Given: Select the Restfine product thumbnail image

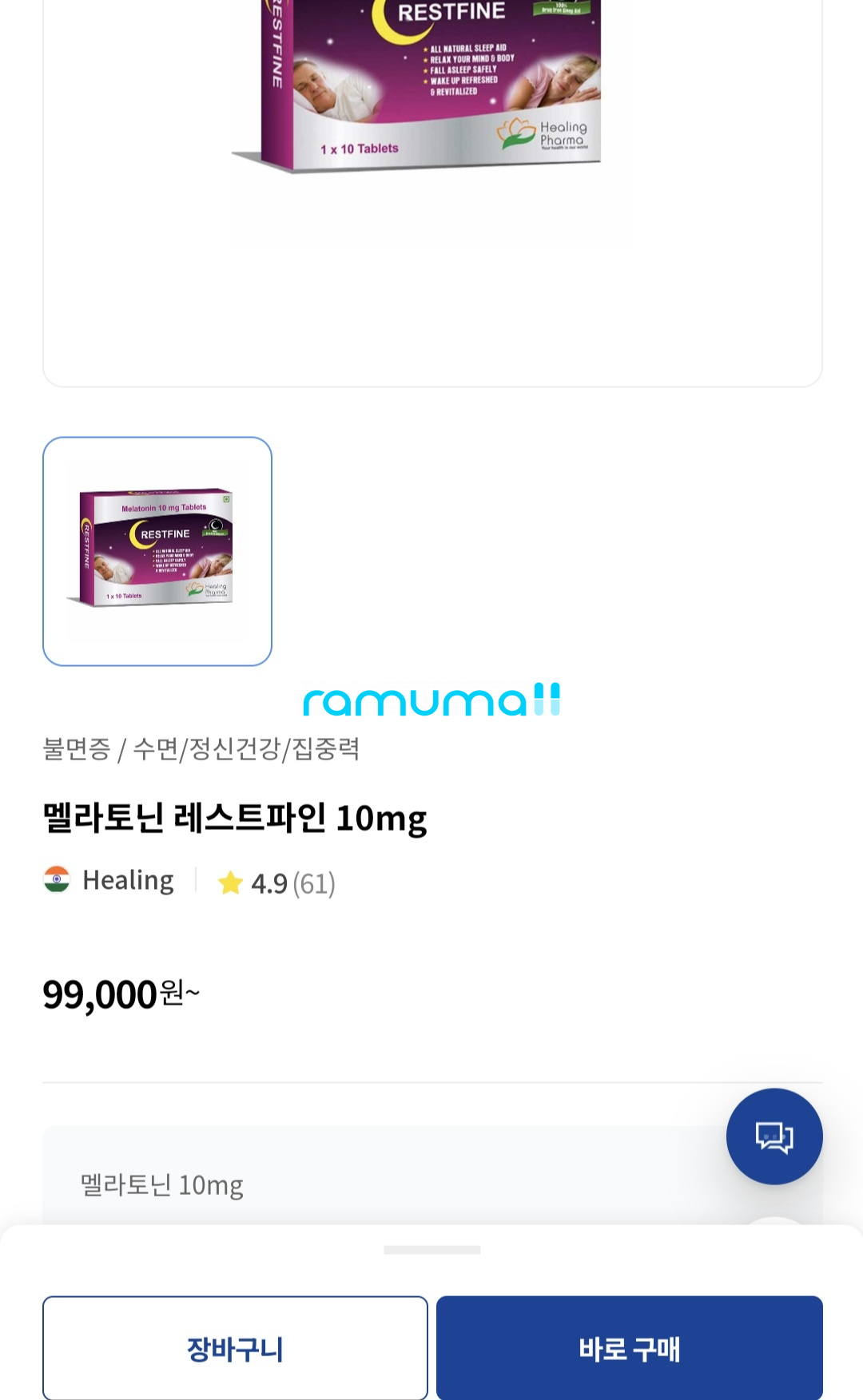Looking at the screenshot, I should coord(157,551).
